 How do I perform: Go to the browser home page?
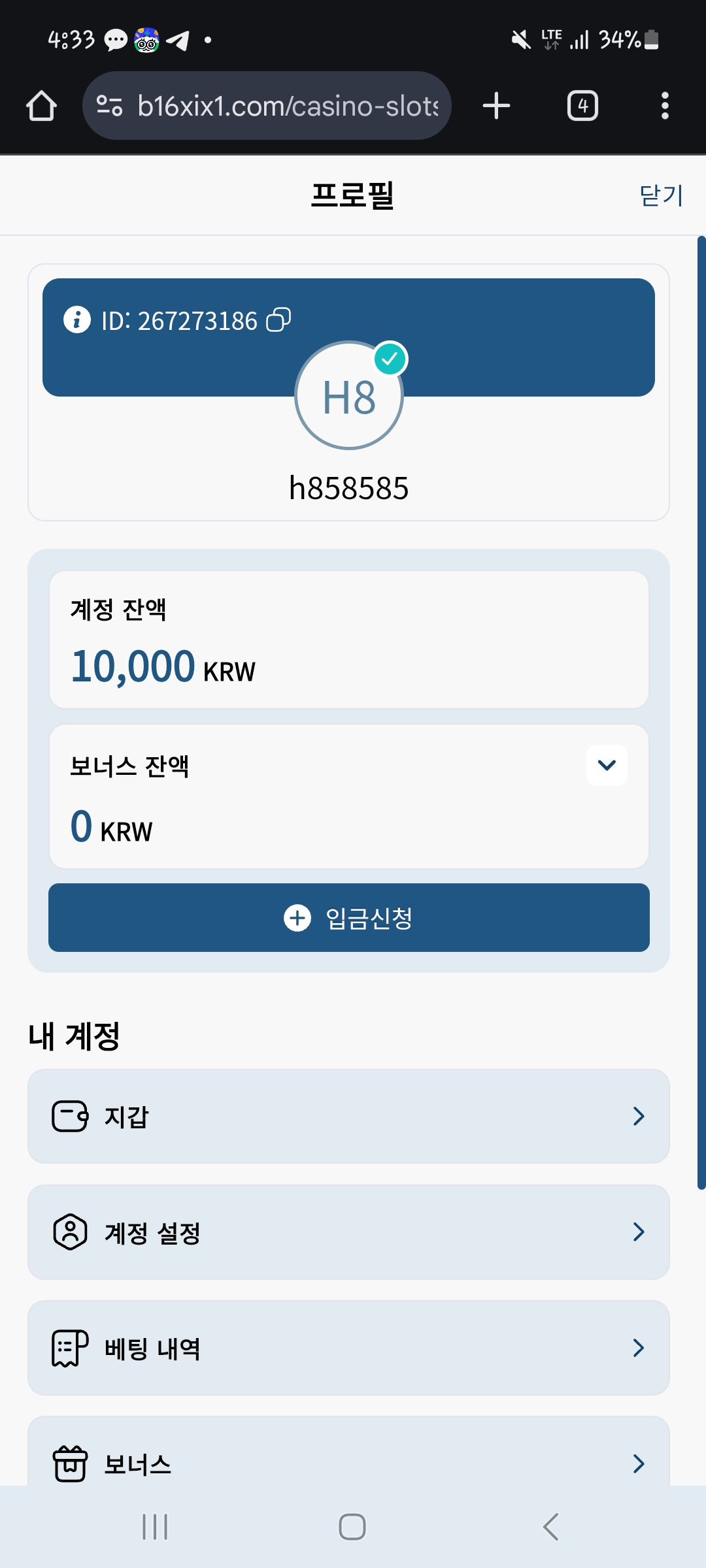(41, 106)
